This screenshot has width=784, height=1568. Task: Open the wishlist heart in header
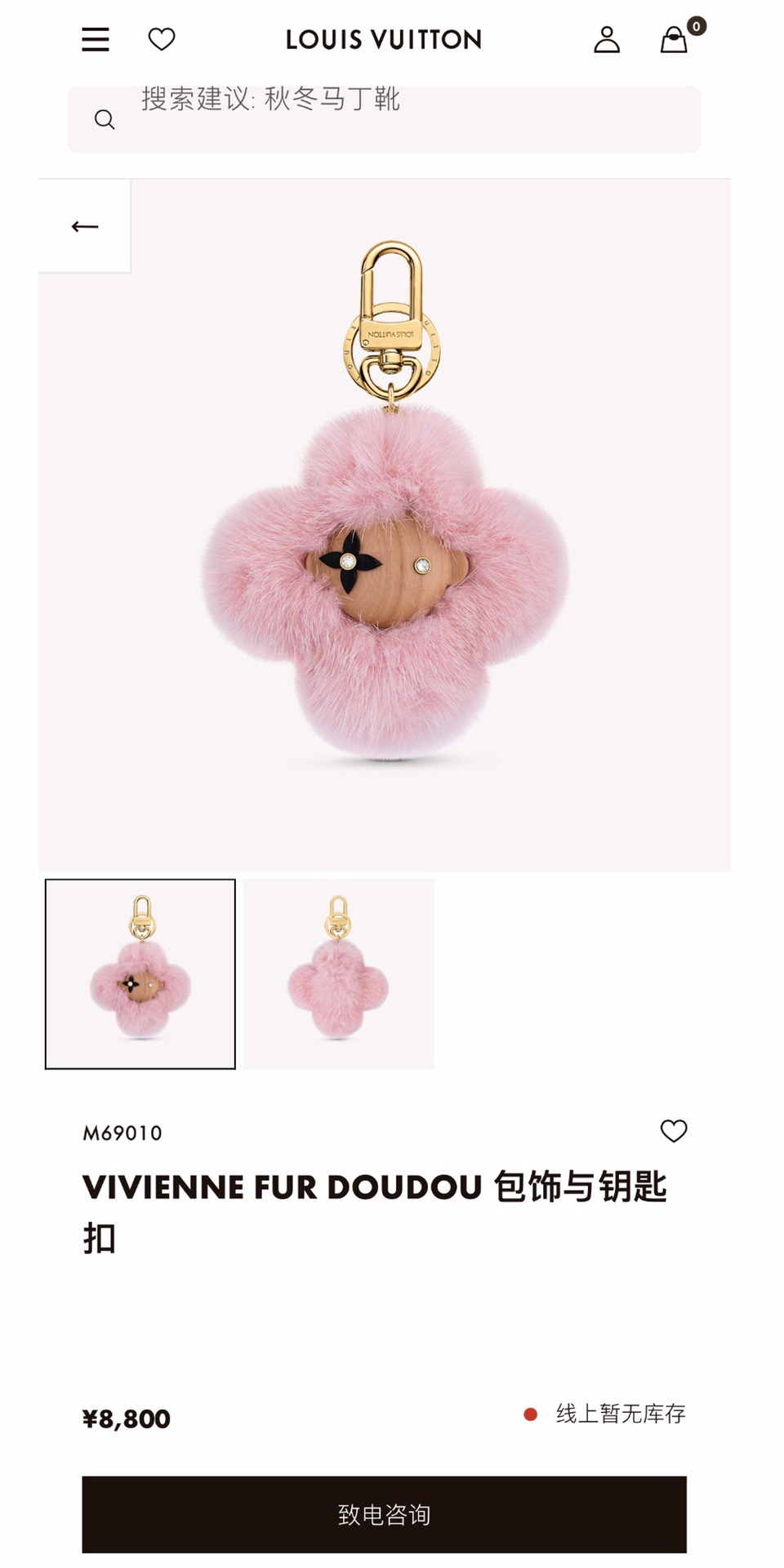(x=162, y=39)
